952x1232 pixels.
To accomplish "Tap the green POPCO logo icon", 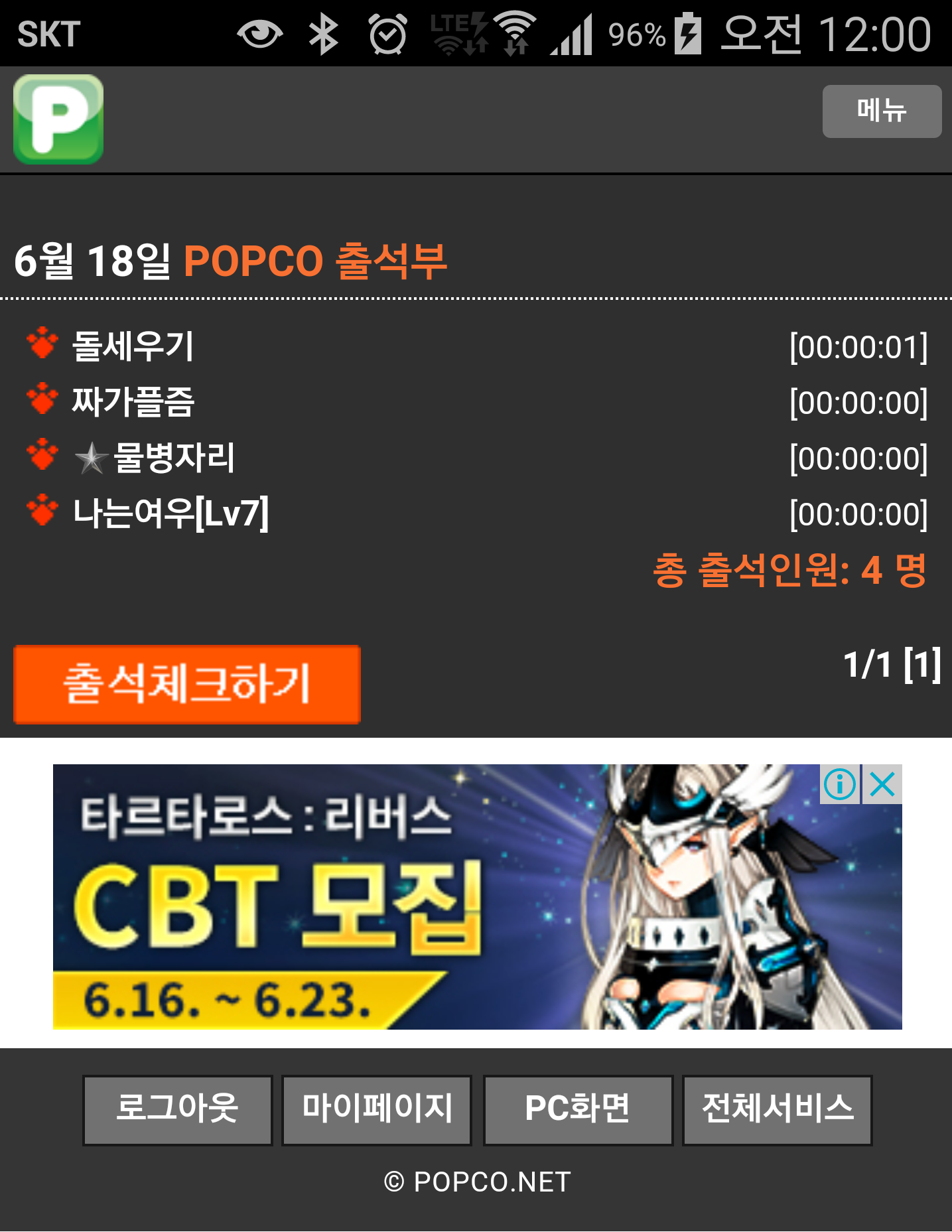I will click(58, 119).
